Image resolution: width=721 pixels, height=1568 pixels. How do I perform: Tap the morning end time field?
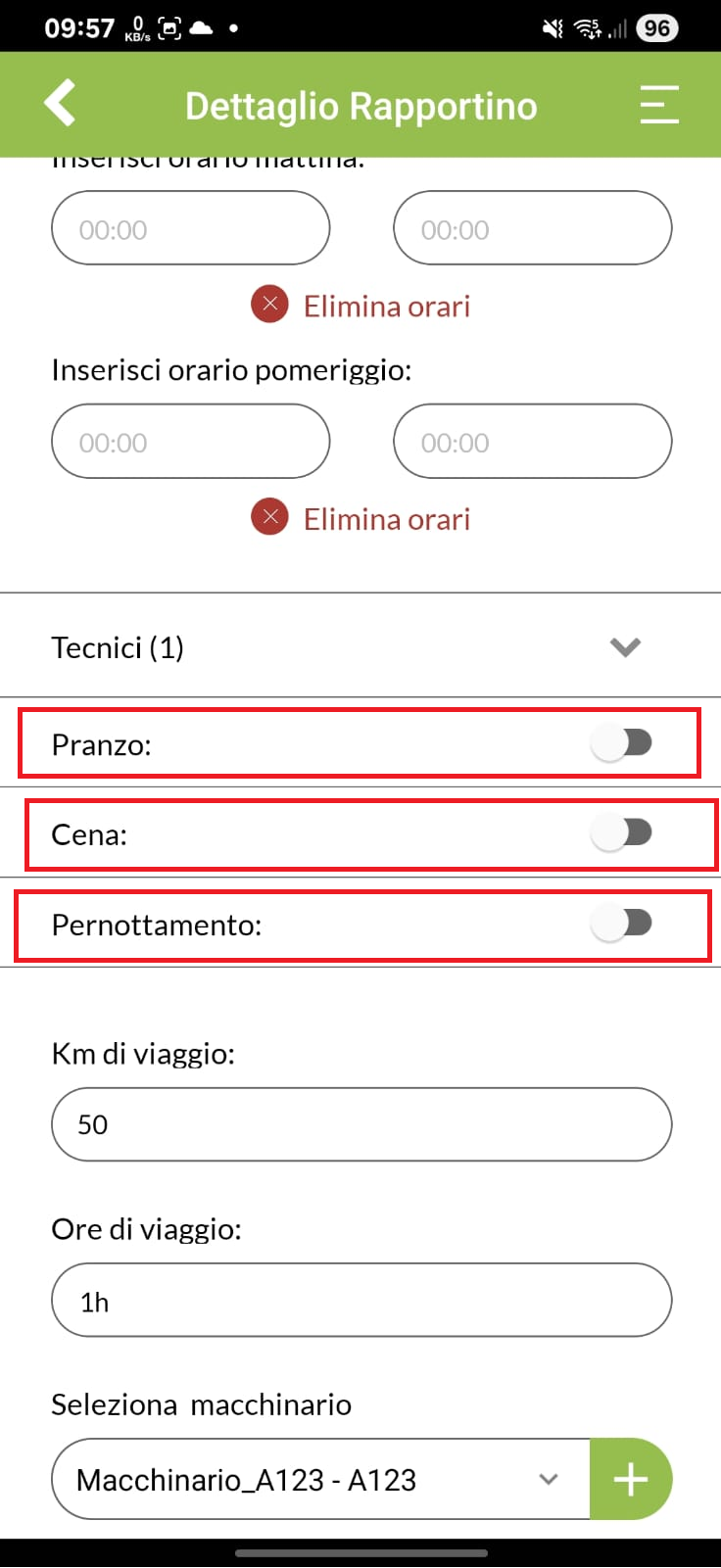(x=532, y=228)
